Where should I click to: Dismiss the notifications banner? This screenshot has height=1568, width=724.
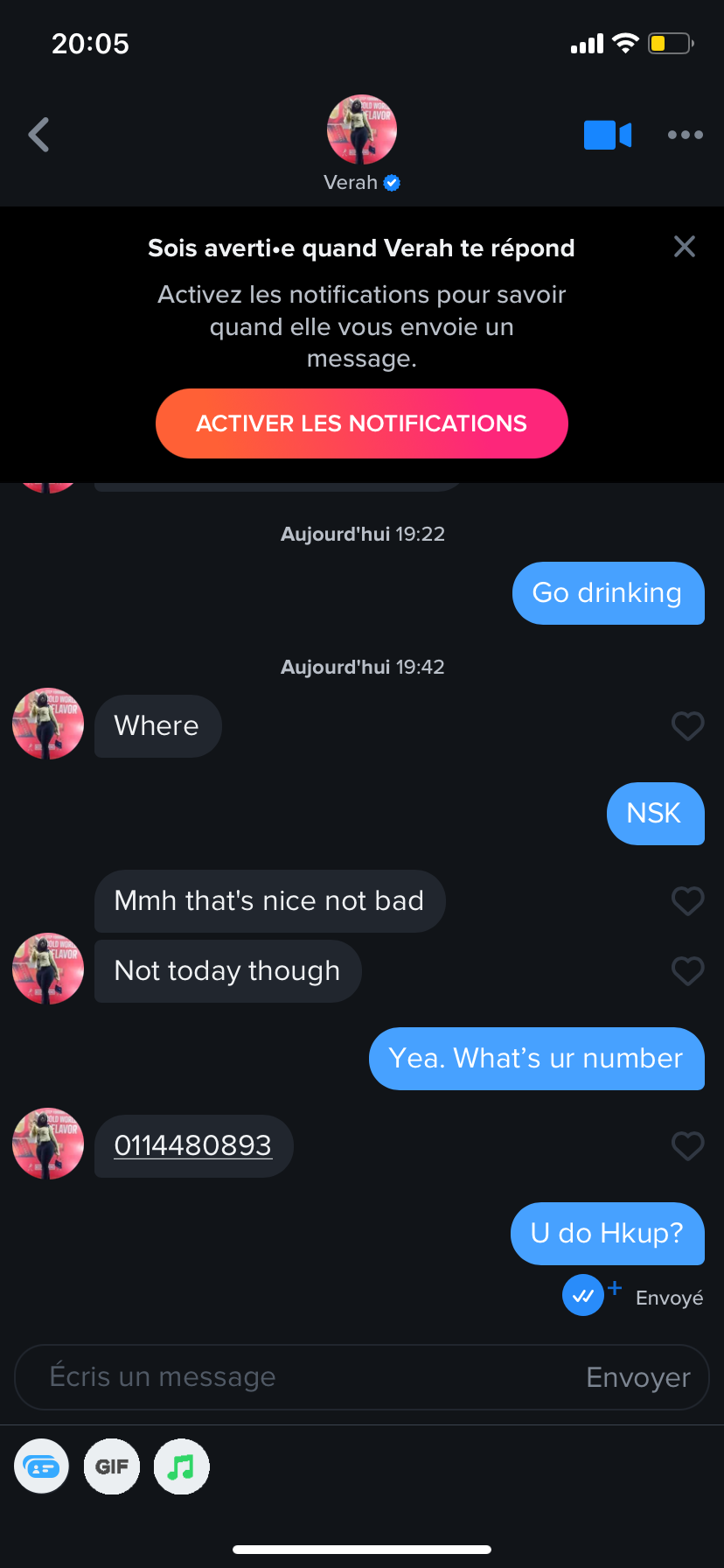[685, 247]
